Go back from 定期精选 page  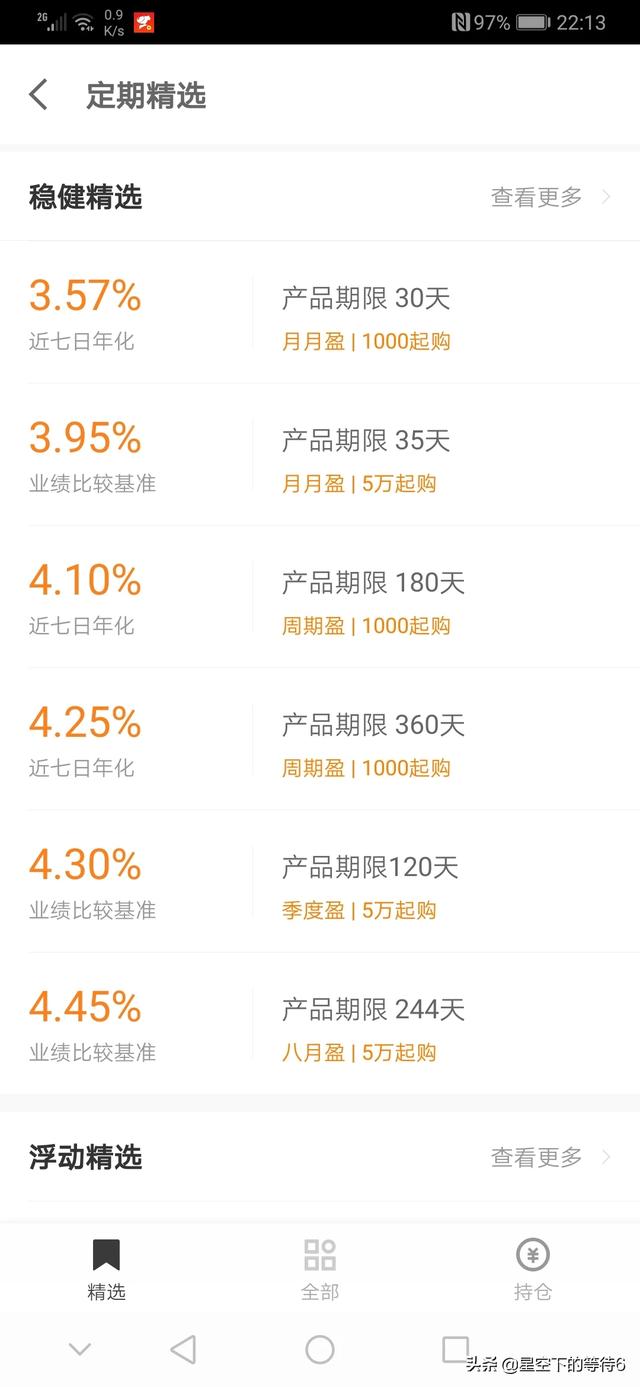(39, 95)
